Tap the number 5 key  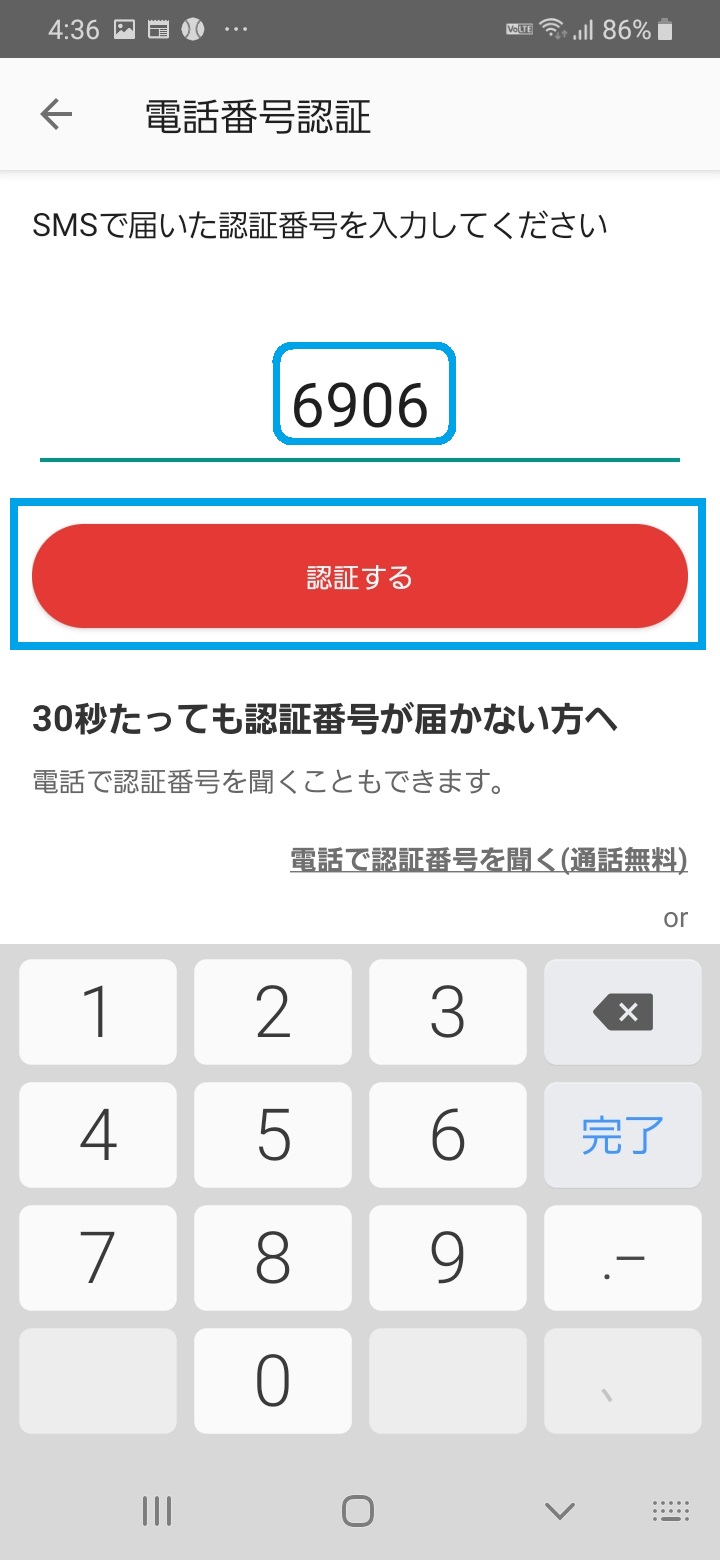[x=273, y=1135]
